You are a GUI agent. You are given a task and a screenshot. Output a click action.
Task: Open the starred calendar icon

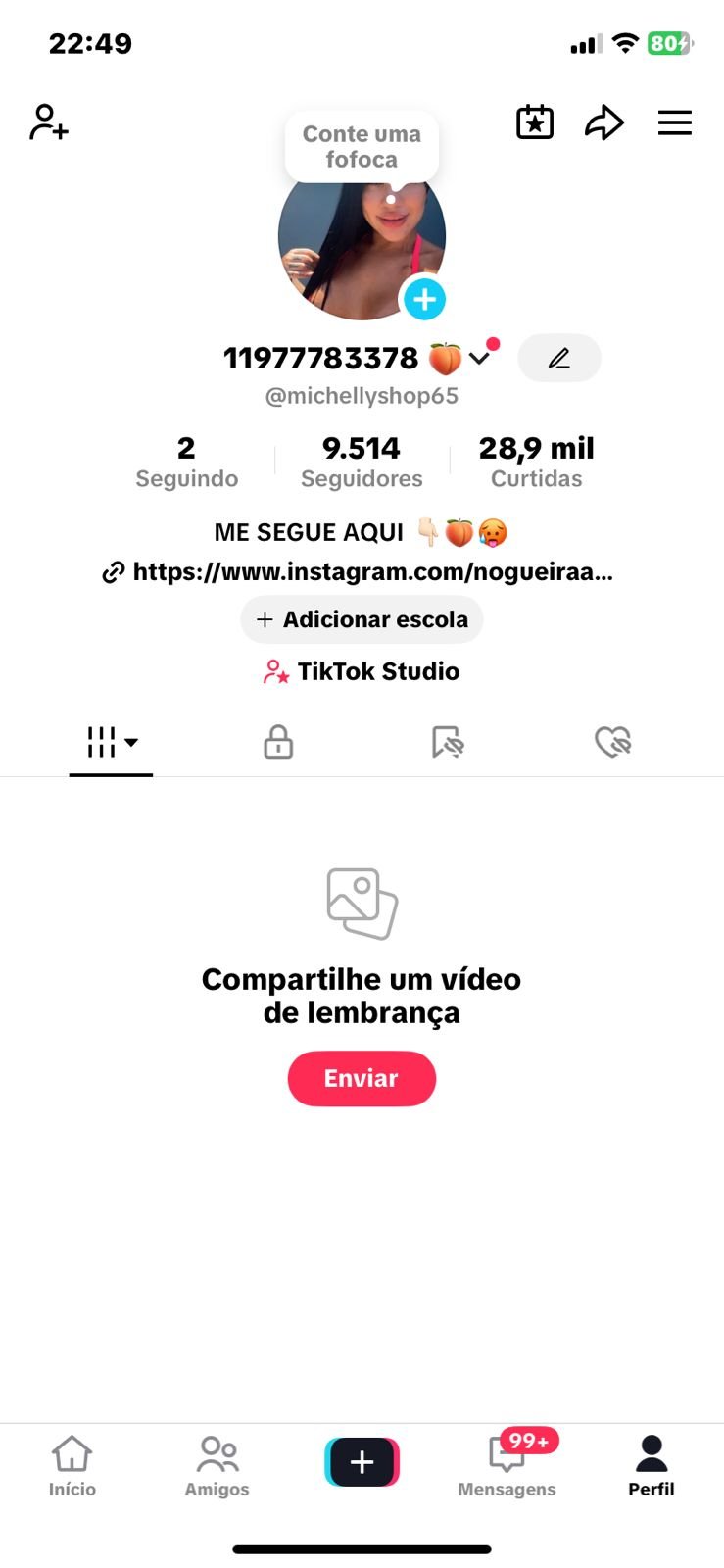pos(535,122)
